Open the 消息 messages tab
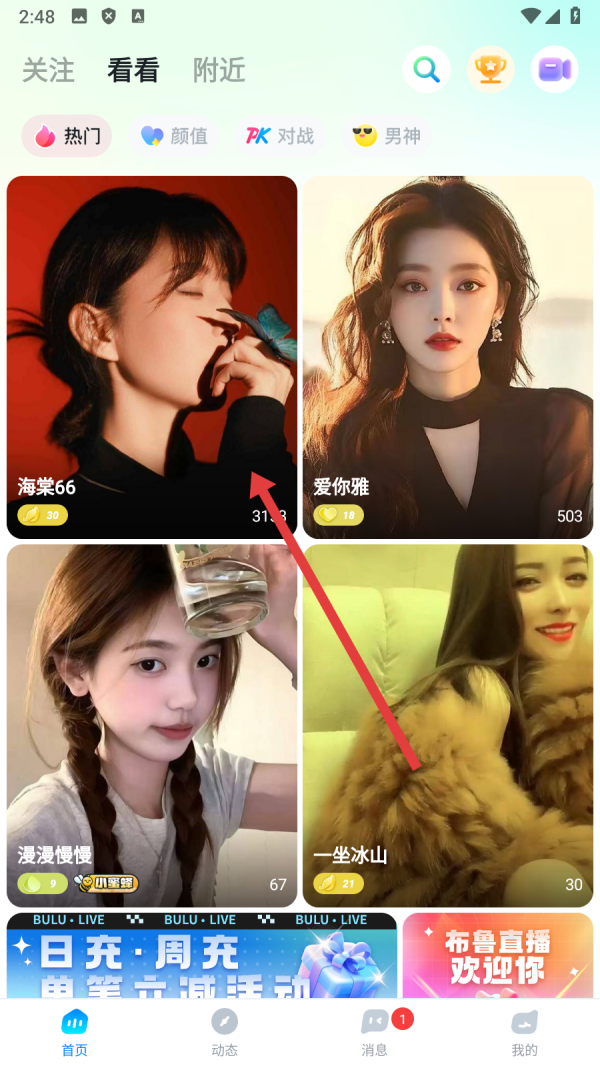This screenshot has width=600, height=1066. (x=375, y=1032)
